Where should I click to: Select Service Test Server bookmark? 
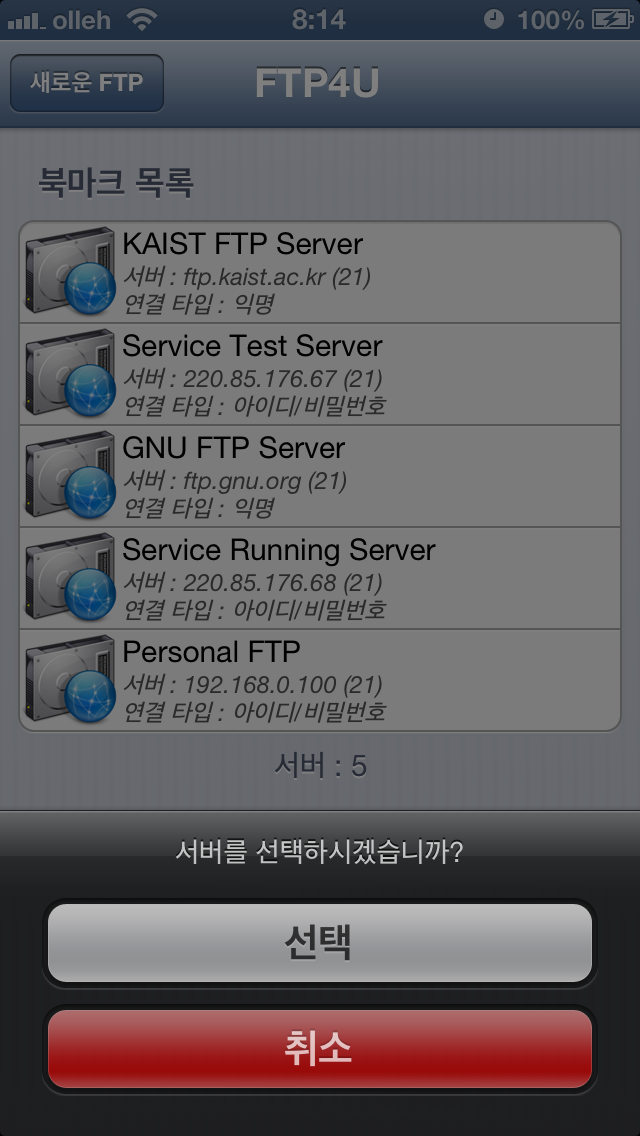click(x=320, y=374)
